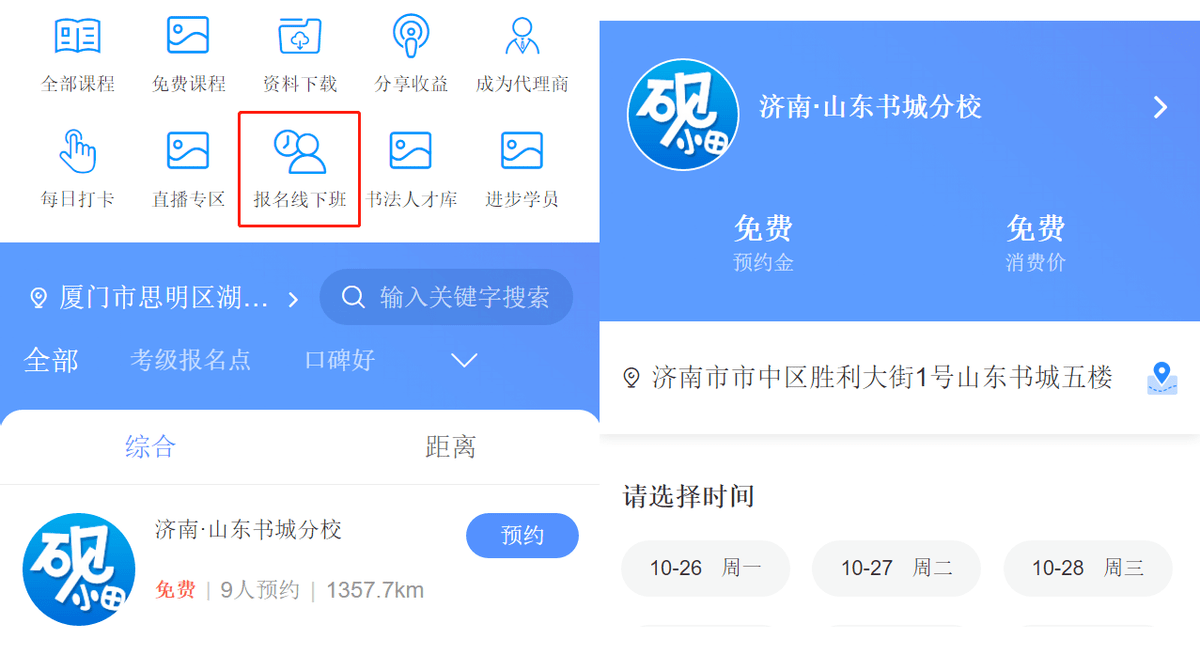Screen dimensions: 1200x670
Task: Select the 口碑好 filter
Action: [x=339, y=360]
